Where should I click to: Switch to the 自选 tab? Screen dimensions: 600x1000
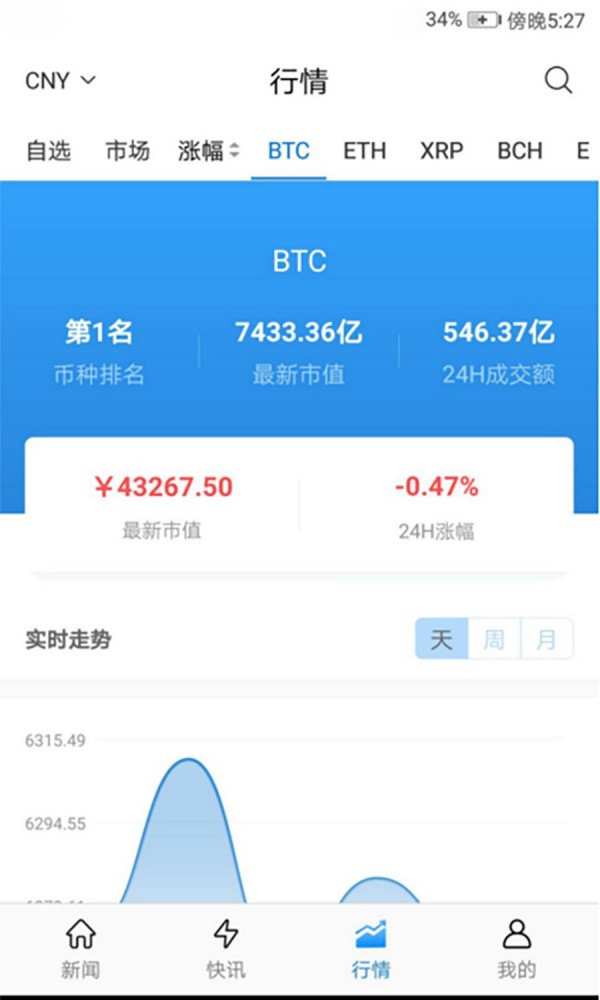48,151
